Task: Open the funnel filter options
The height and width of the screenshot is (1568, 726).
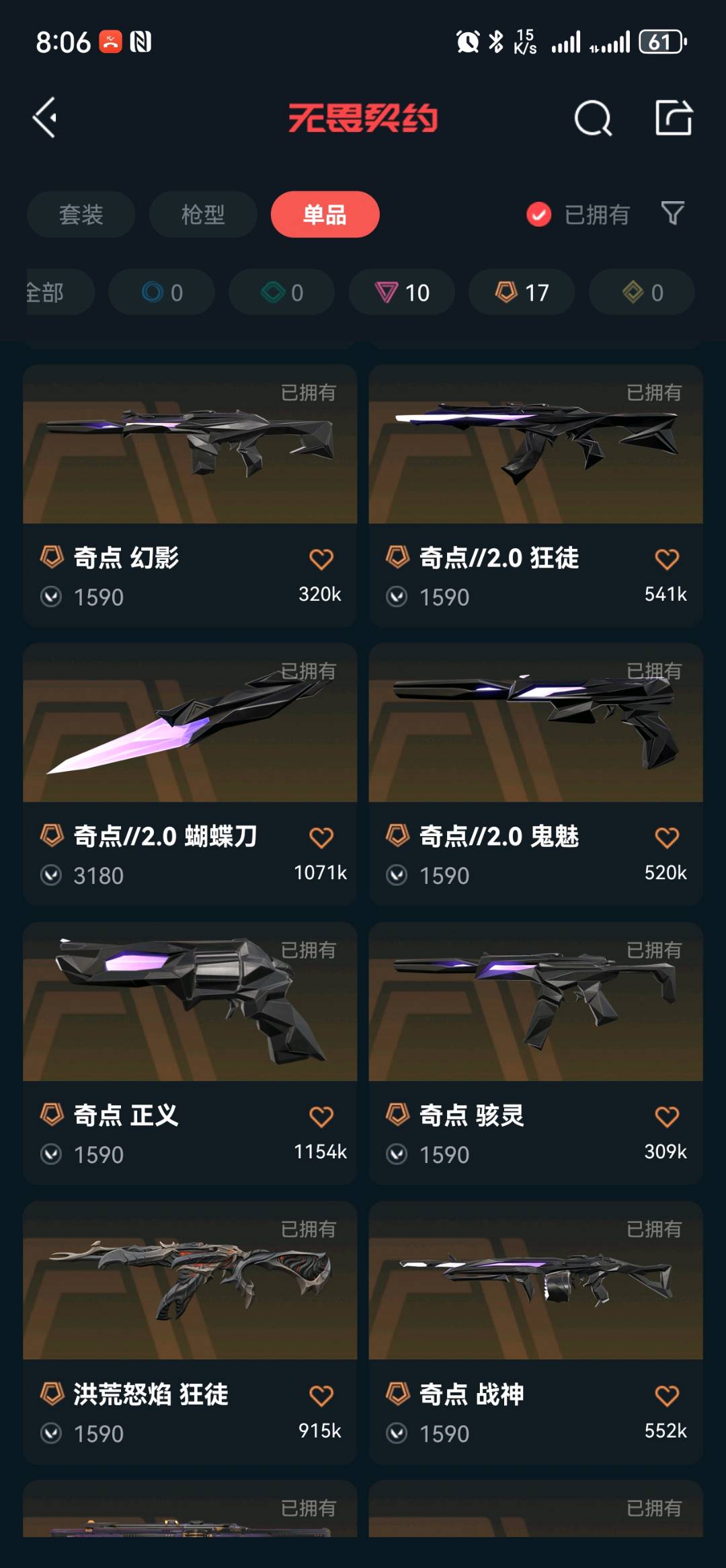Action: (x=673, y=213)
